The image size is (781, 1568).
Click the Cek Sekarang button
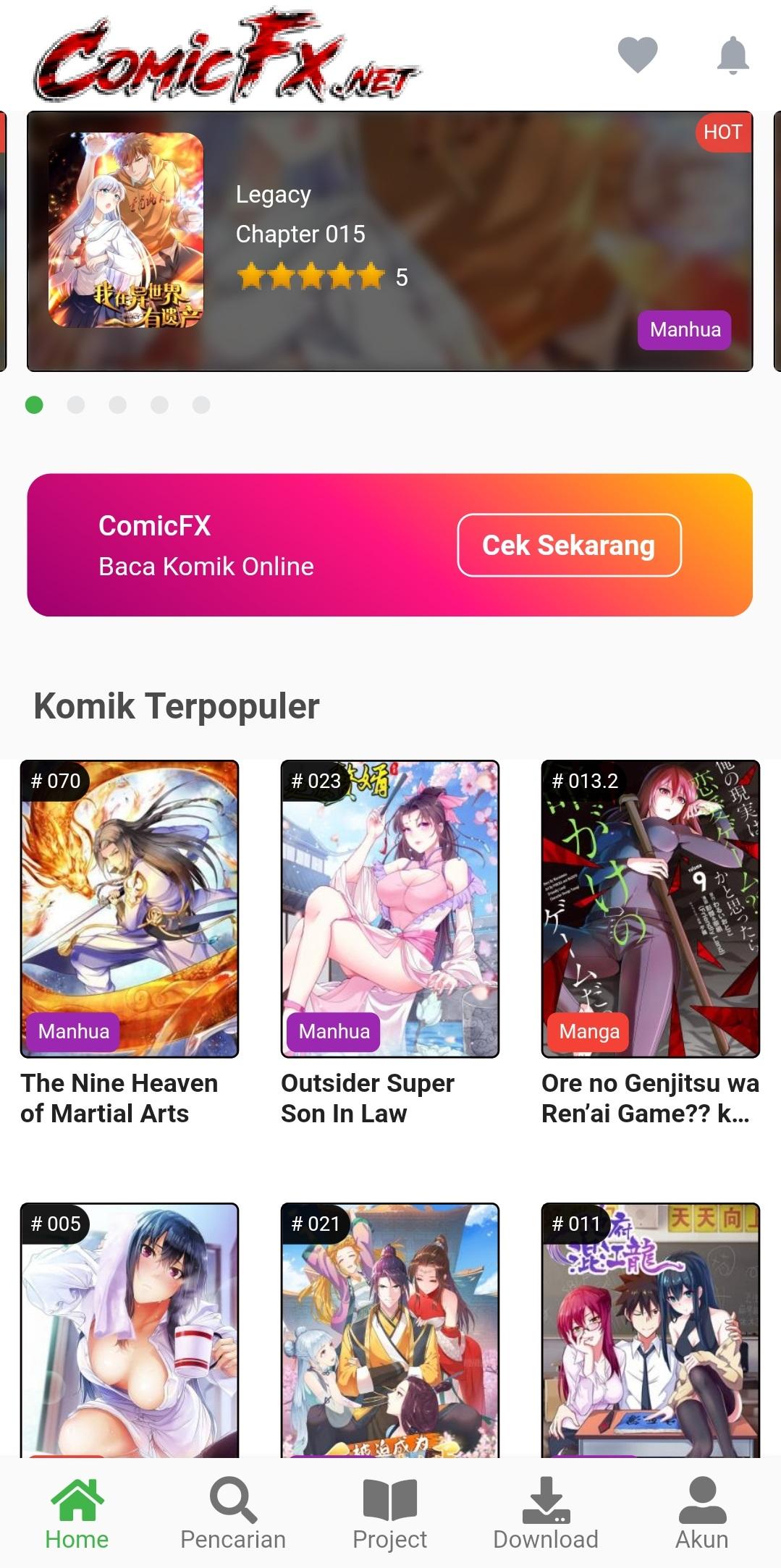tap(569, 546)
